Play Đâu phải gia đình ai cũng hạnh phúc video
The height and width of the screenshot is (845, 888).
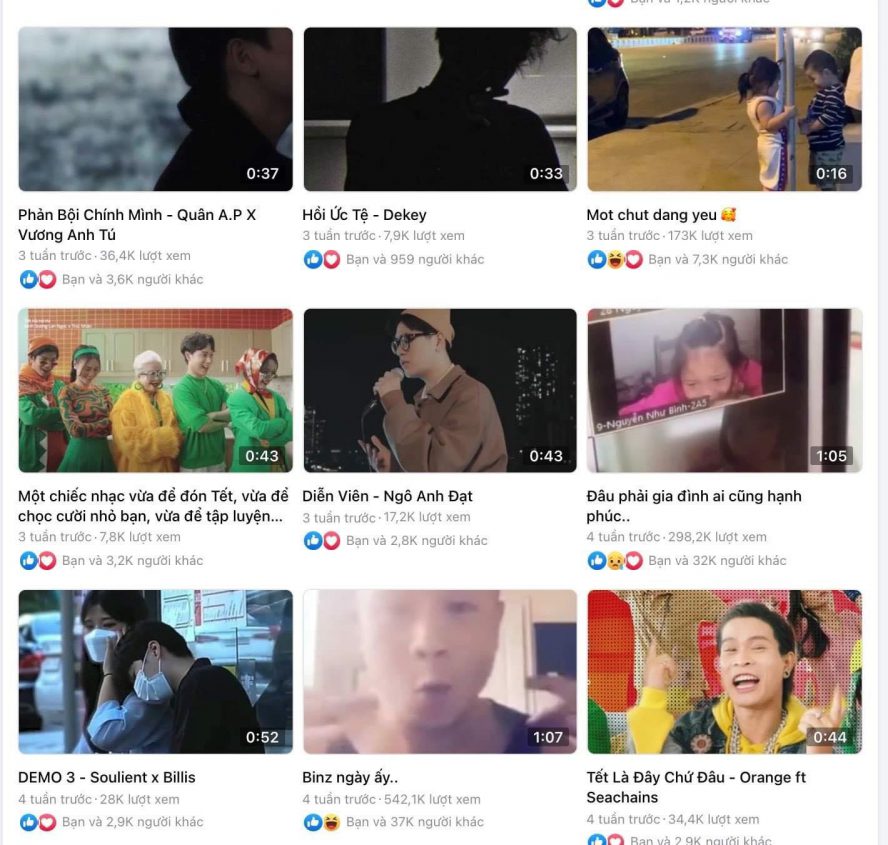click(x=724, y=390)
